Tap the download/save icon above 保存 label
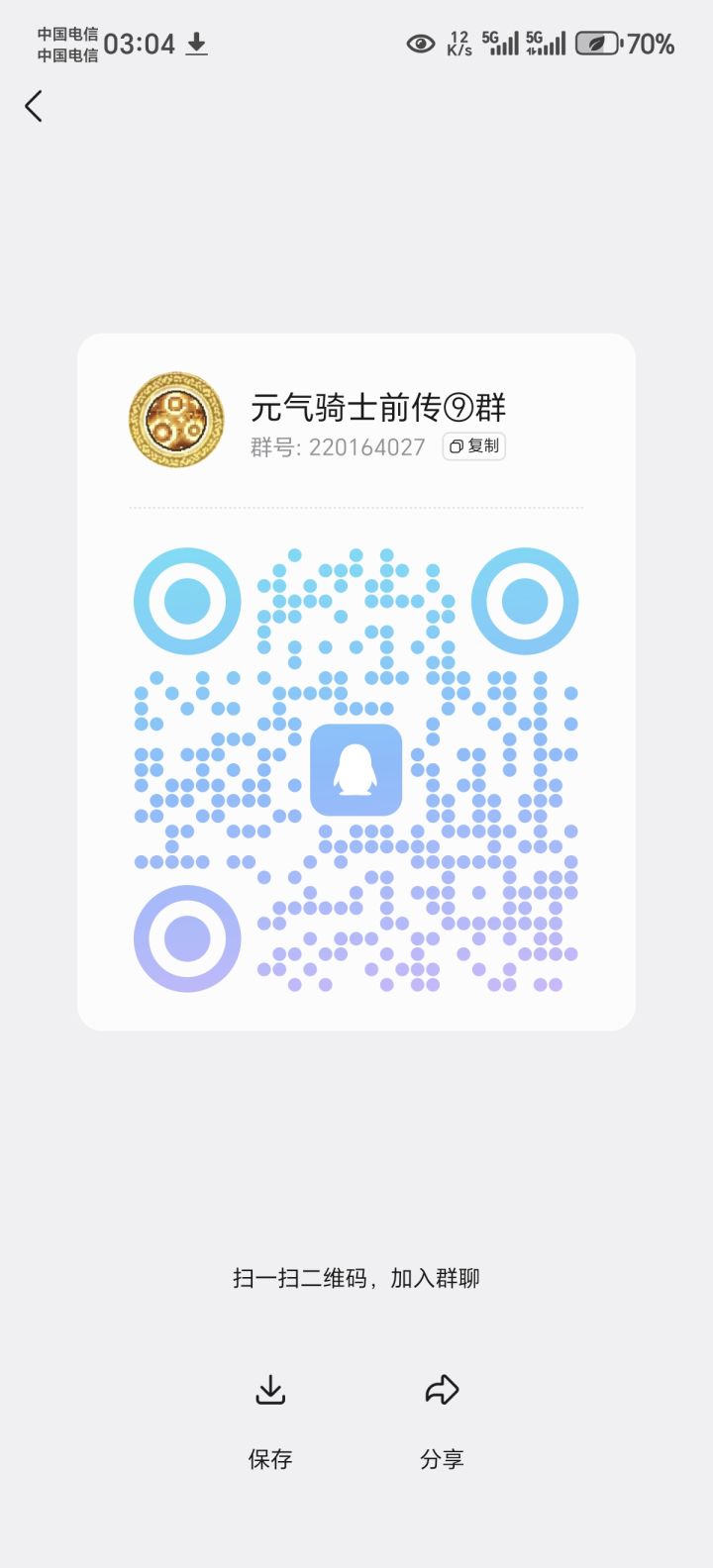Screen dimensions: 713x1568 click(x=269, y=1390)
